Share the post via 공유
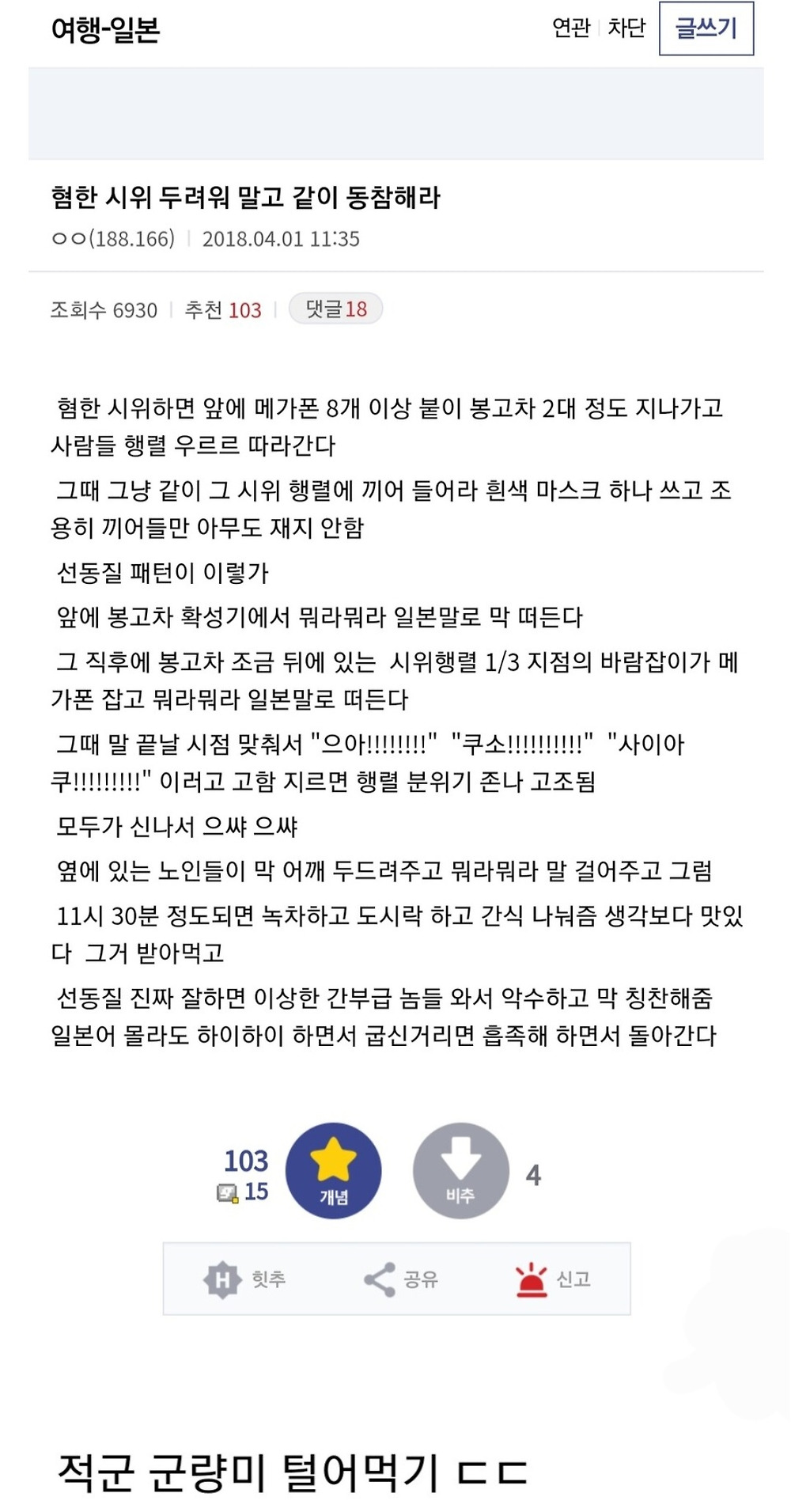This screenshot has width=791, height=1512. (400, 1279)
